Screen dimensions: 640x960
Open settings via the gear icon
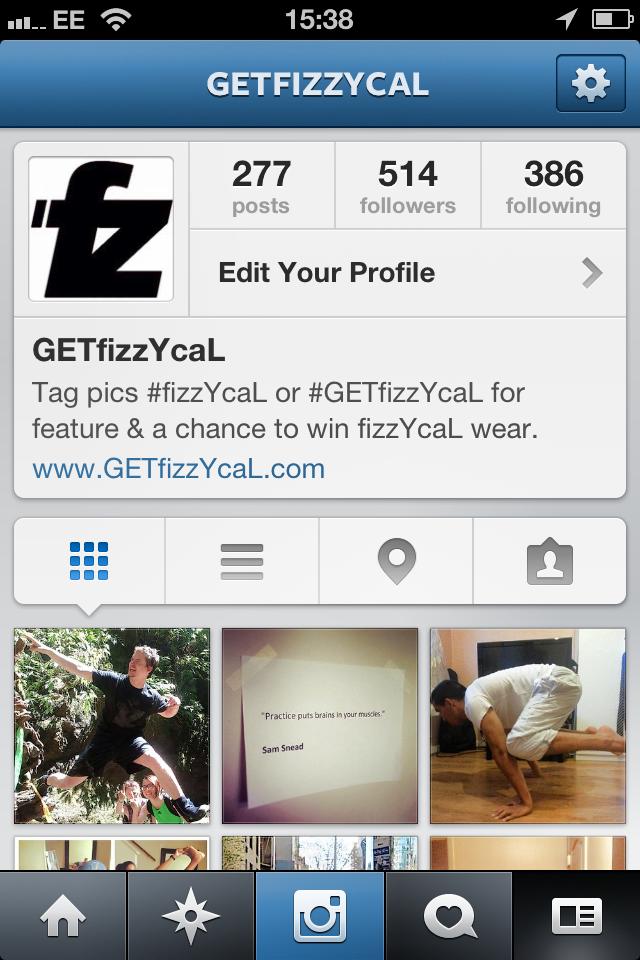click(x=590, y=83)
